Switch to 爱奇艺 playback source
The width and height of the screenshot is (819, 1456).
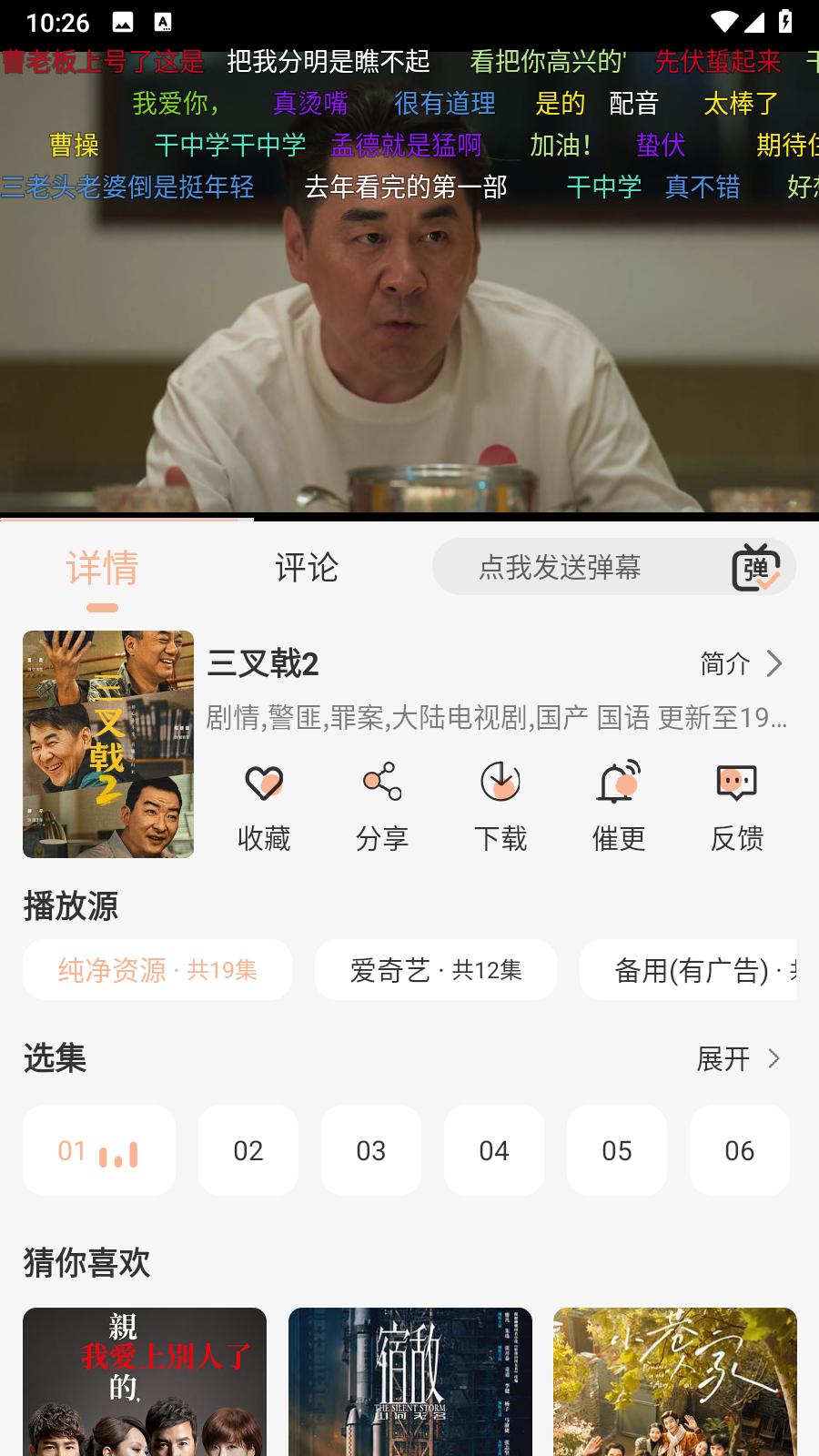(x=435, y=969)
